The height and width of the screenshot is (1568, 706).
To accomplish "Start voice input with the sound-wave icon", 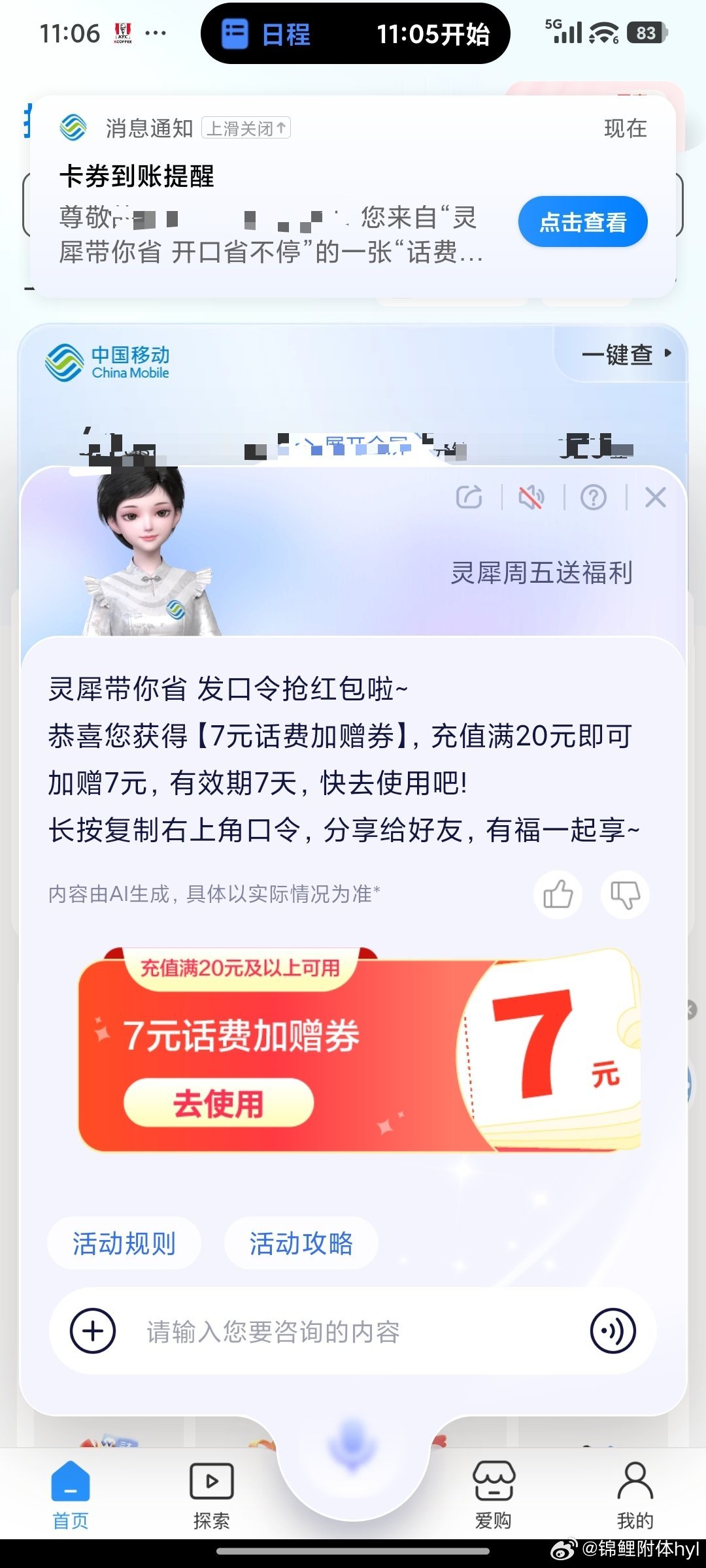I will click(x=613, y=1331).
